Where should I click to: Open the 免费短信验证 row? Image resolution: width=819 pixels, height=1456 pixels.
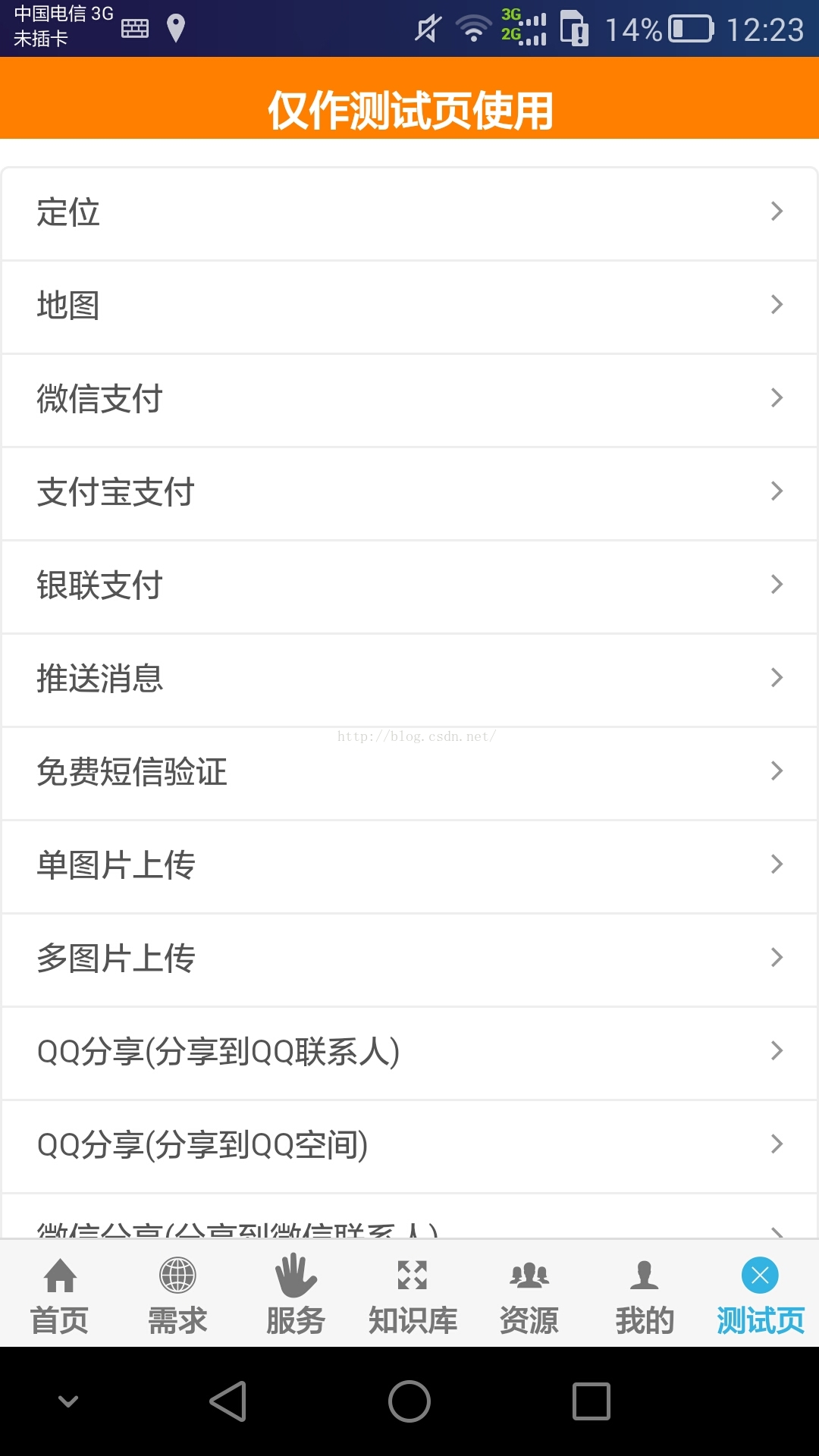[409, 773]
